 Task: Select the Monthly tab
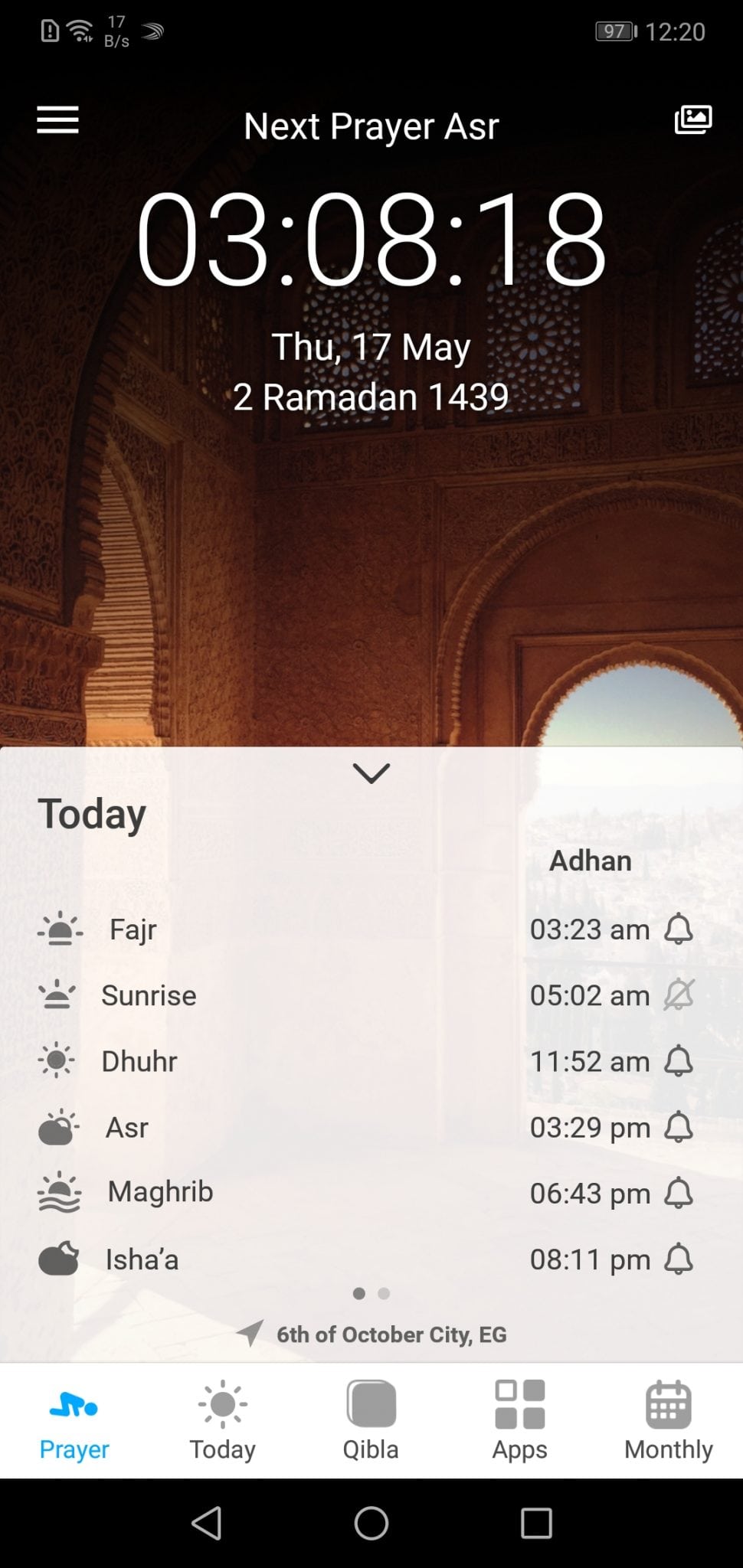(x=669, y=1421)
